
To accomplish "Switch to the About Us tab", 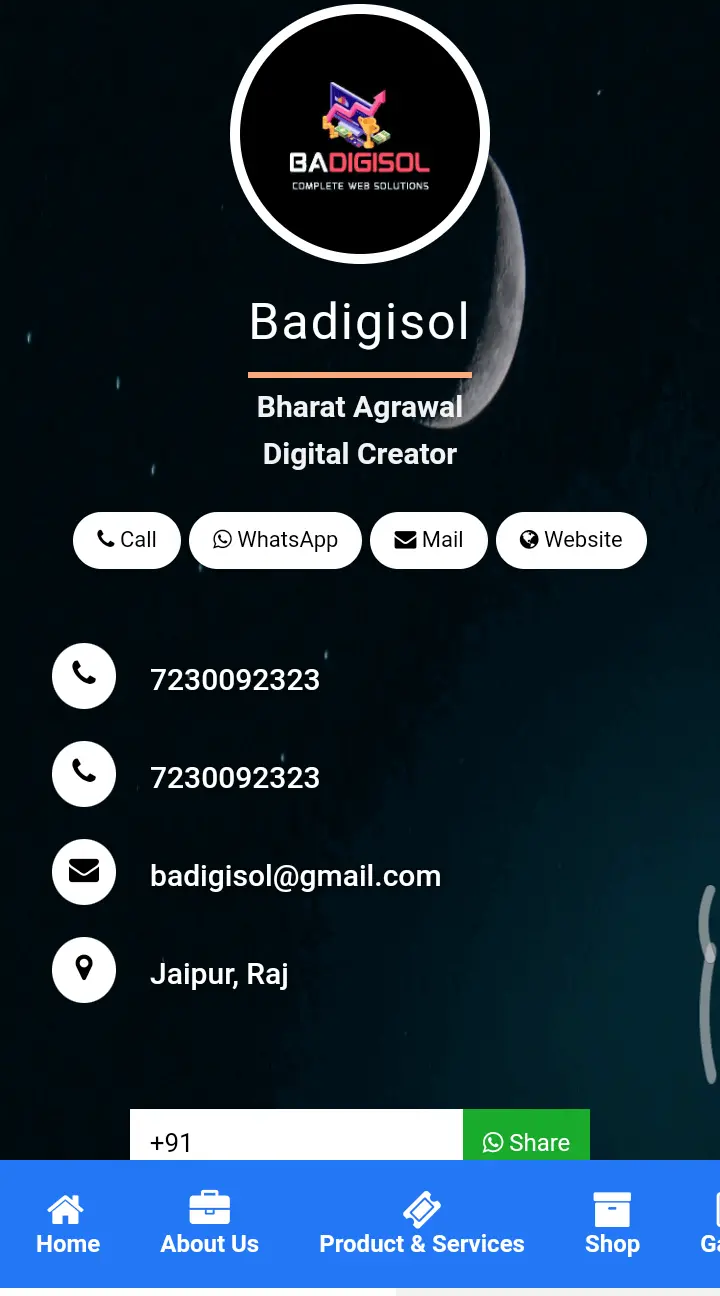I will (x=210, y=1224).
